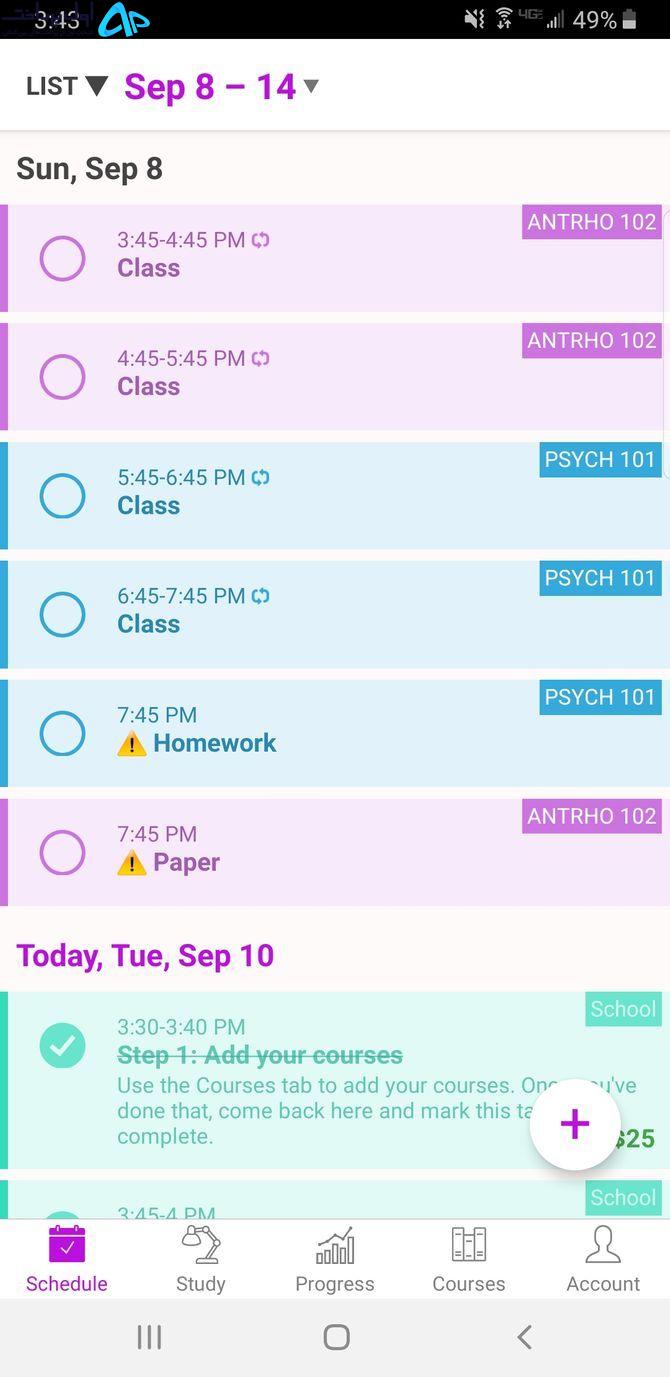
Task: Check off the 4:45-5:45 PM class
Action: click(62, 377)
